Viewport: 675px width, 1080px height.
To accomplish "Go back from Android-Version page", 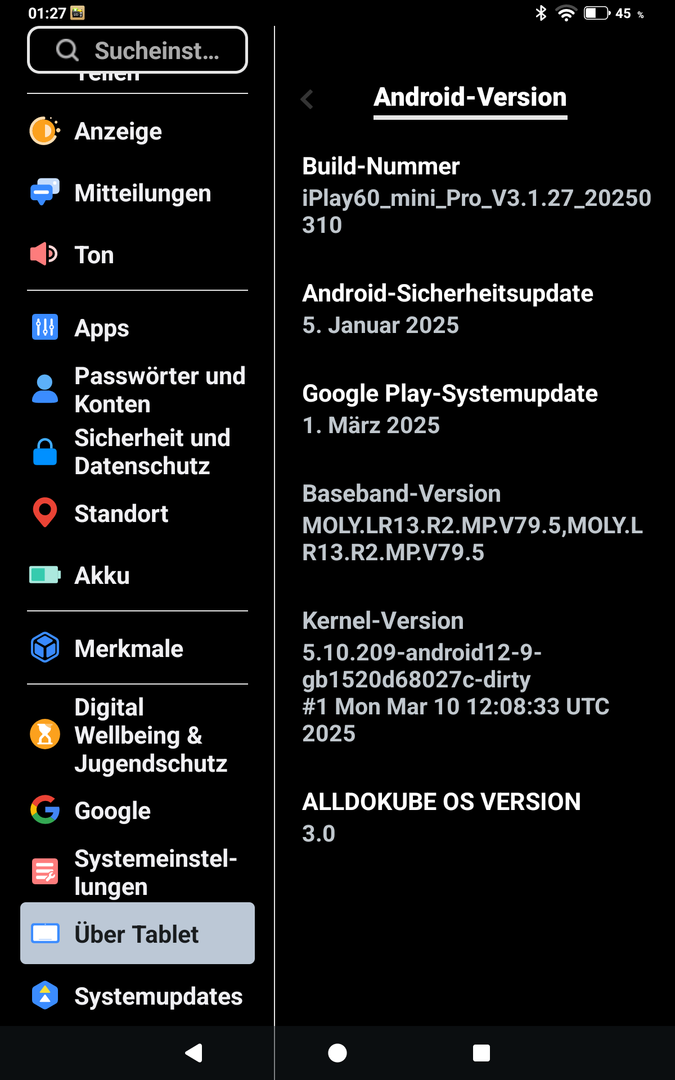I will (x=307, y=98).
